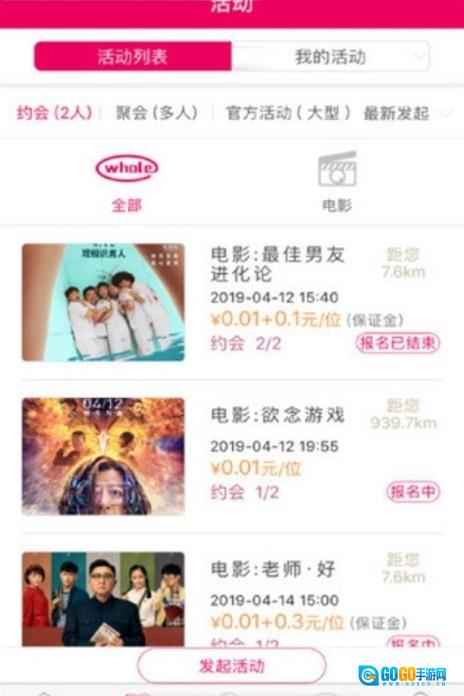Switch to the 我的活动 tab
The height and width of the screenshot is (696, 464).
(330, 56)
